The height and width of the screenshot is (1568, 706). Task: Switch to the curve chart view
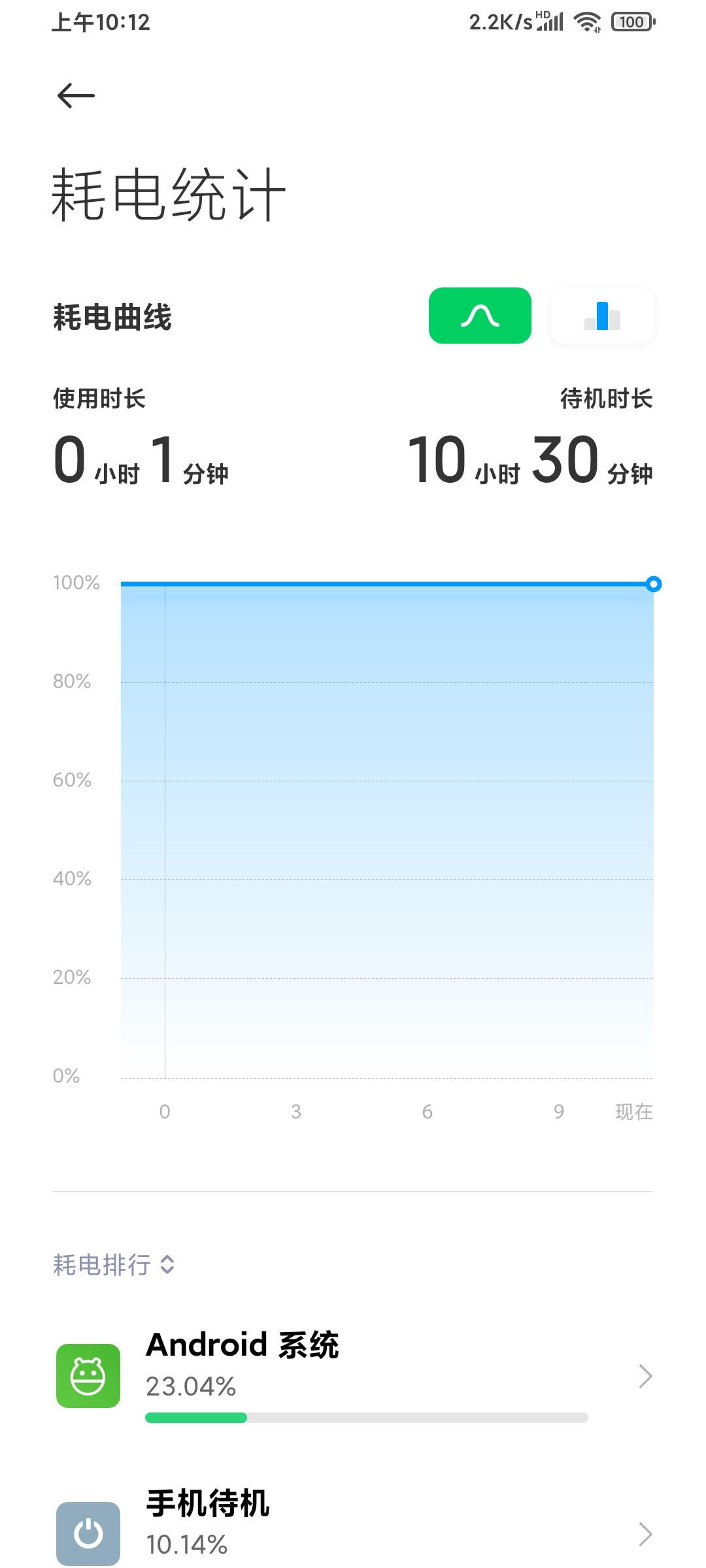480,316
